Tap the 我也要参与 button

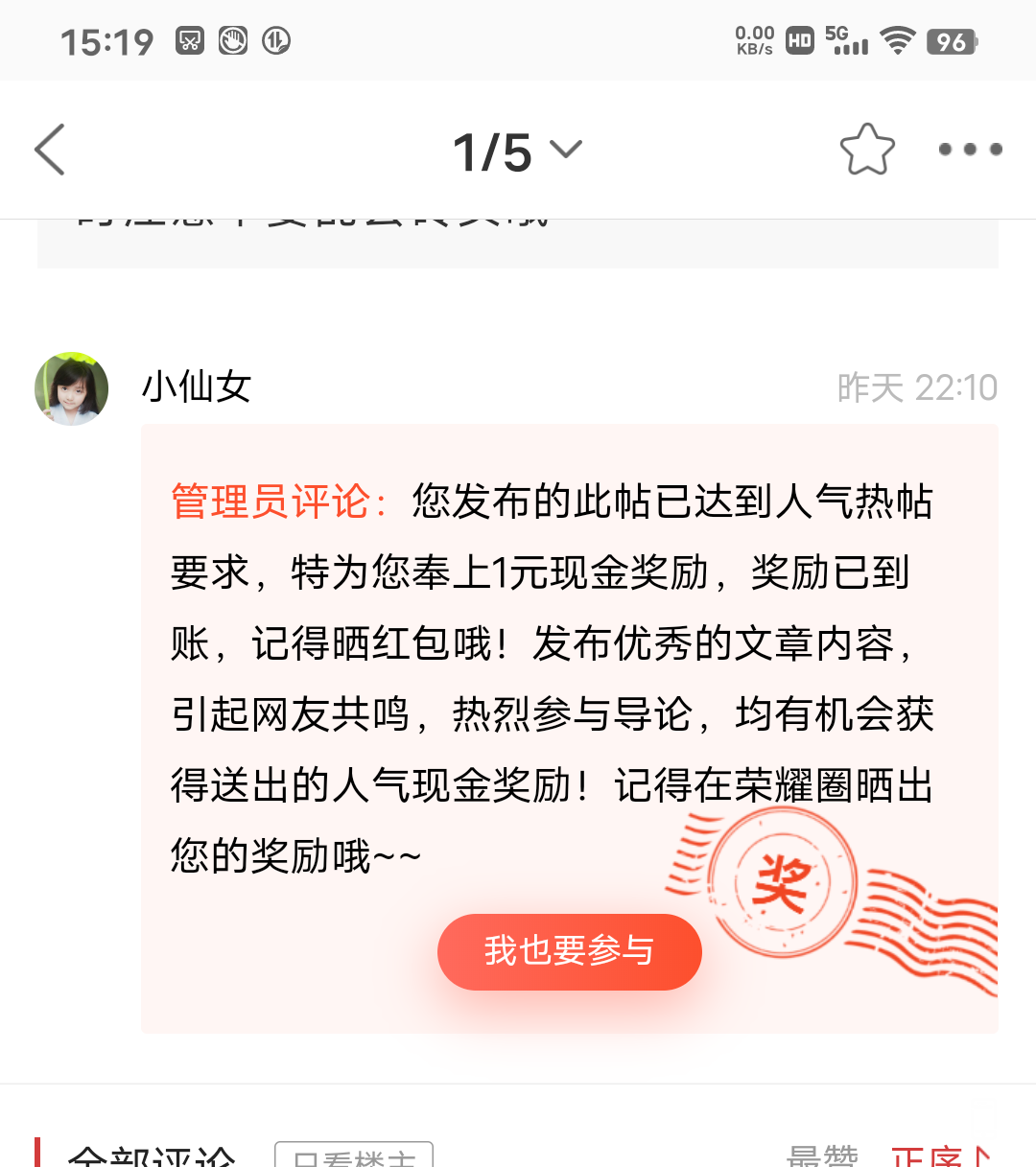[x=569, y=951]
